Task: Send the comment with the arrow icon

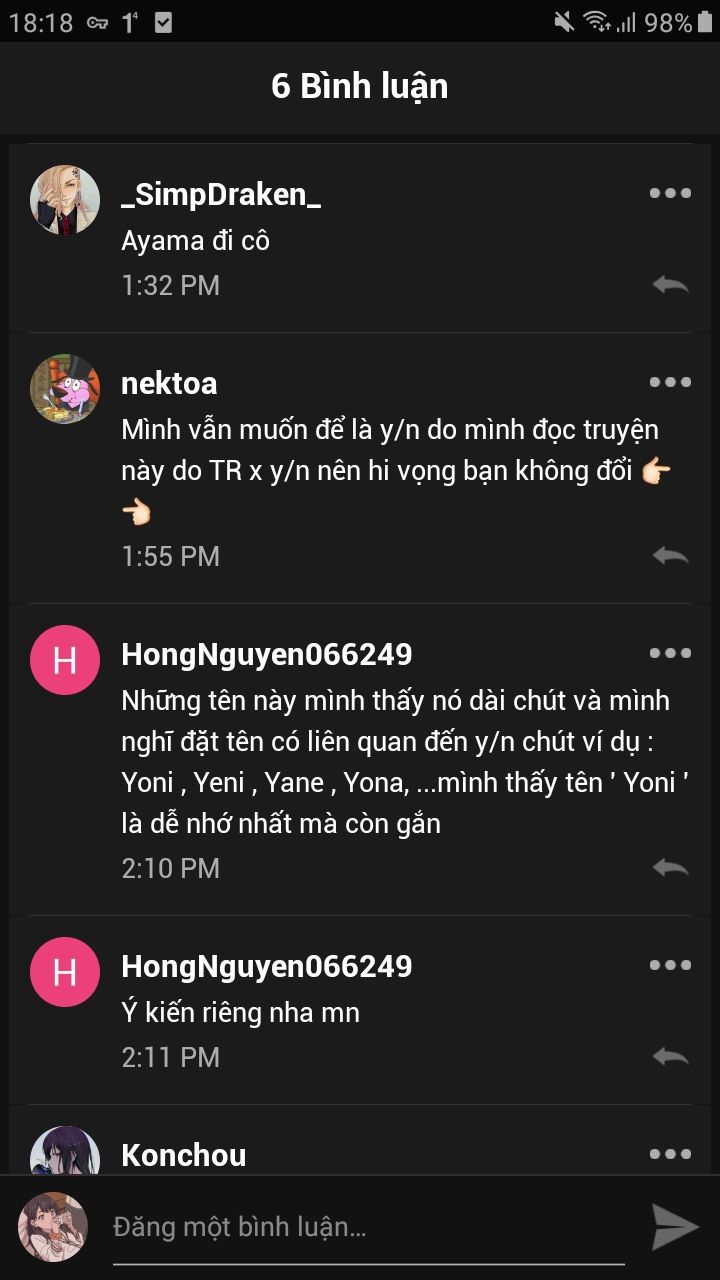Action: [675, 1227]
